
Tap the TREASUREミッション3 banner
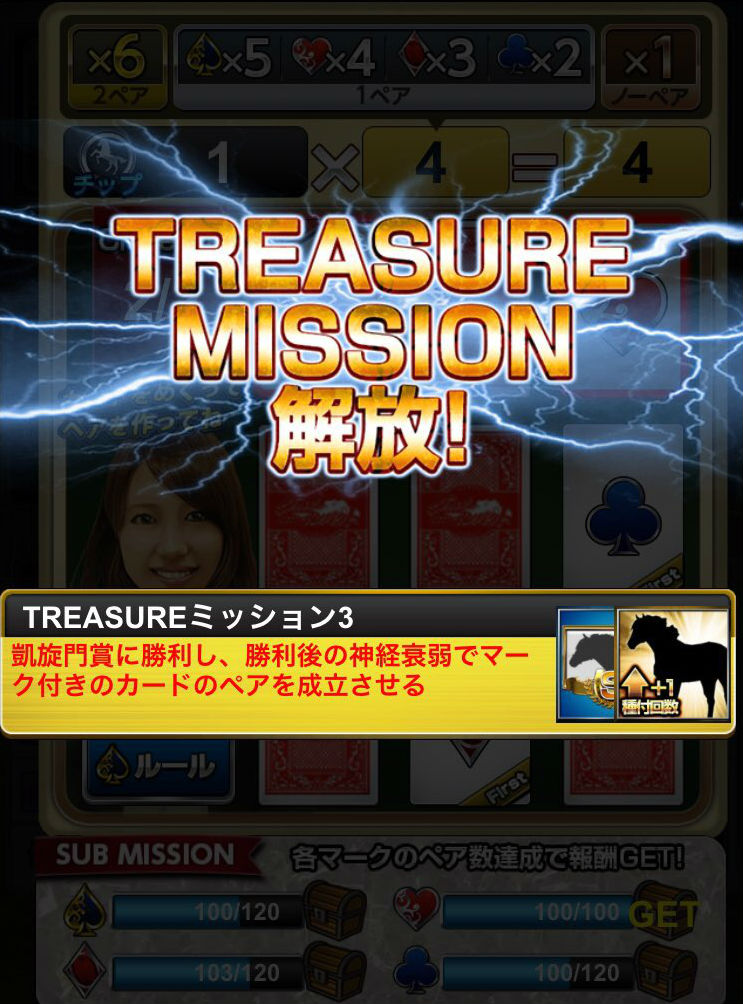coord(280,662)
